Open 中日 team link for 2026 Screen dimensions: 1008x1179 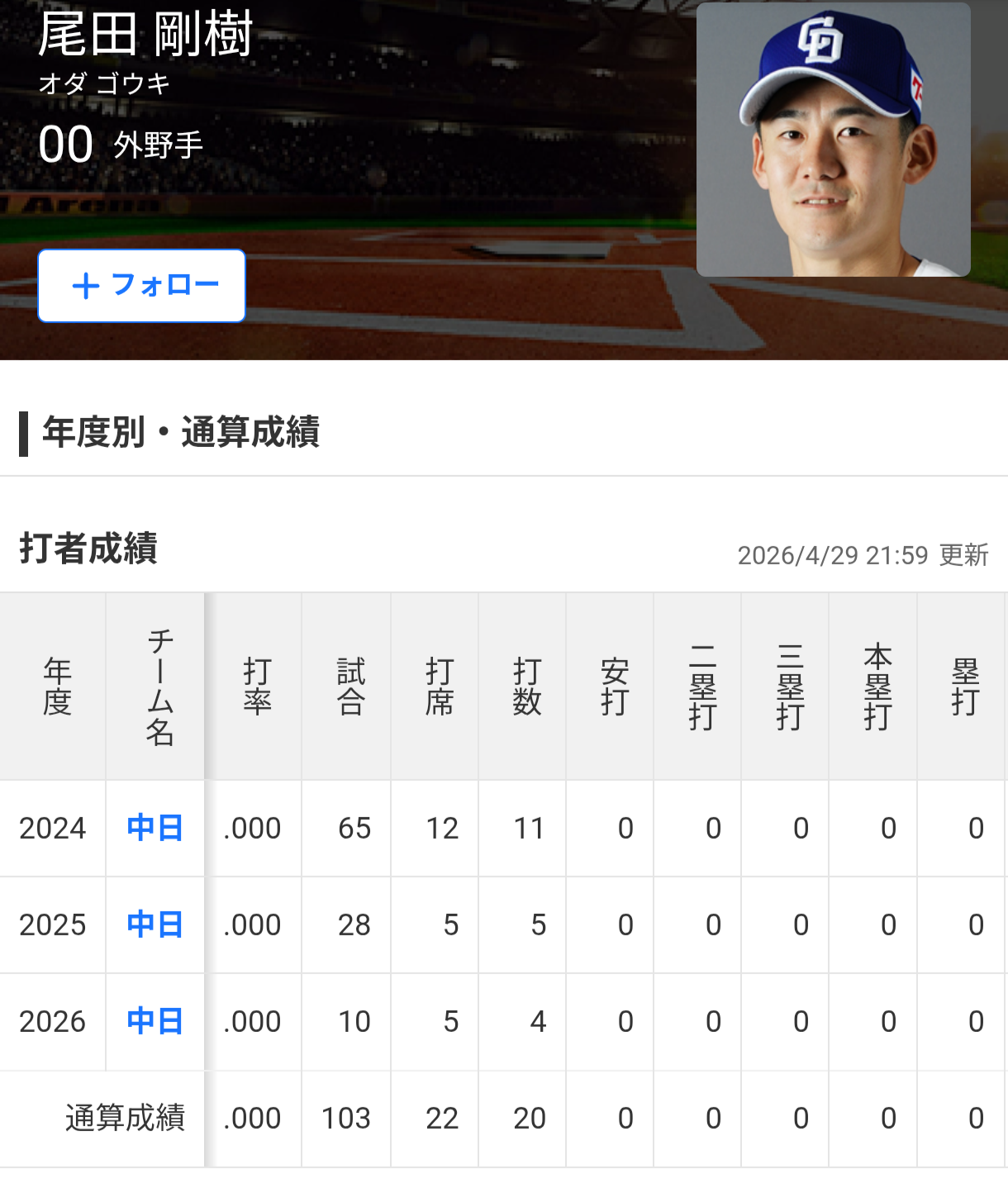pos(155,1021)
